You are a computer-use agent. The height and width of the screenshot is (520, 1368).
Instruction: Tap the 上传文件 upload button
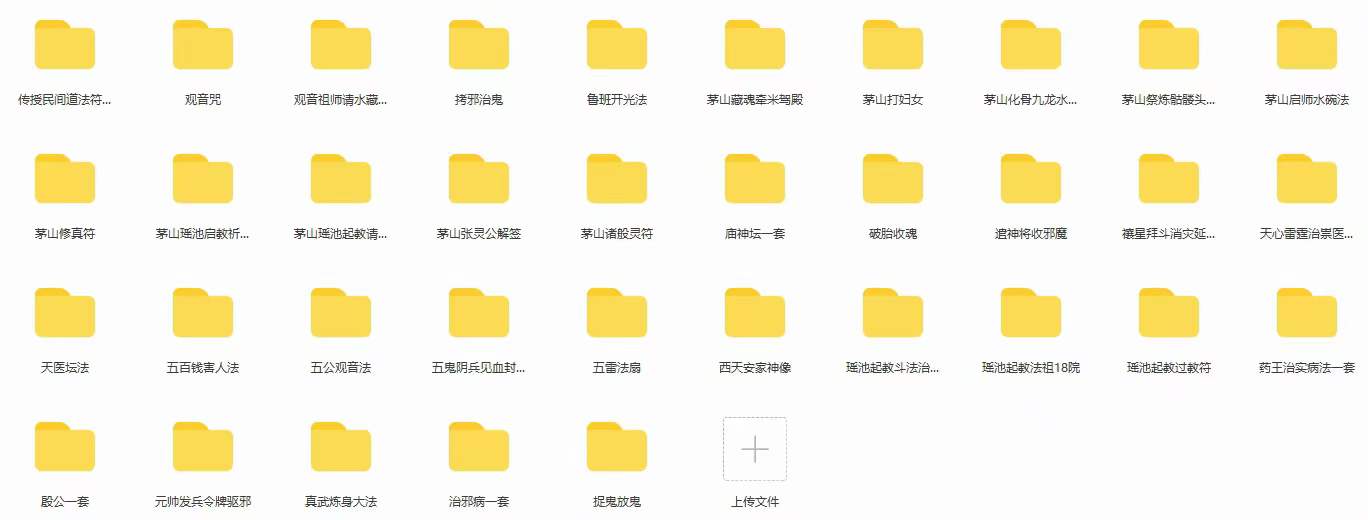coord(755,450)
